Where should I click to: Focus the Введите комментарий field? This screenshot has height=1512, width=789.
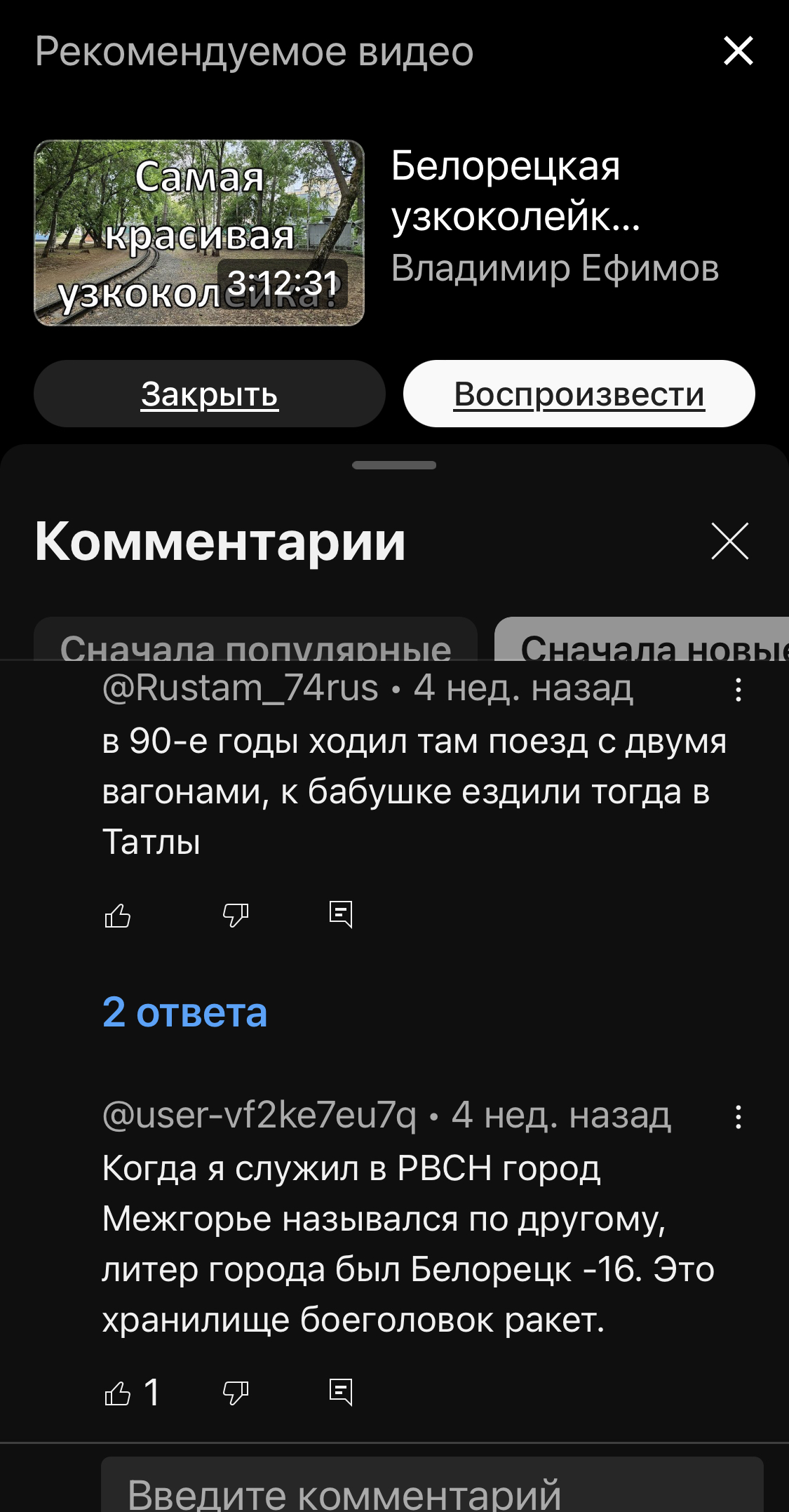(x=431, y=1486)
